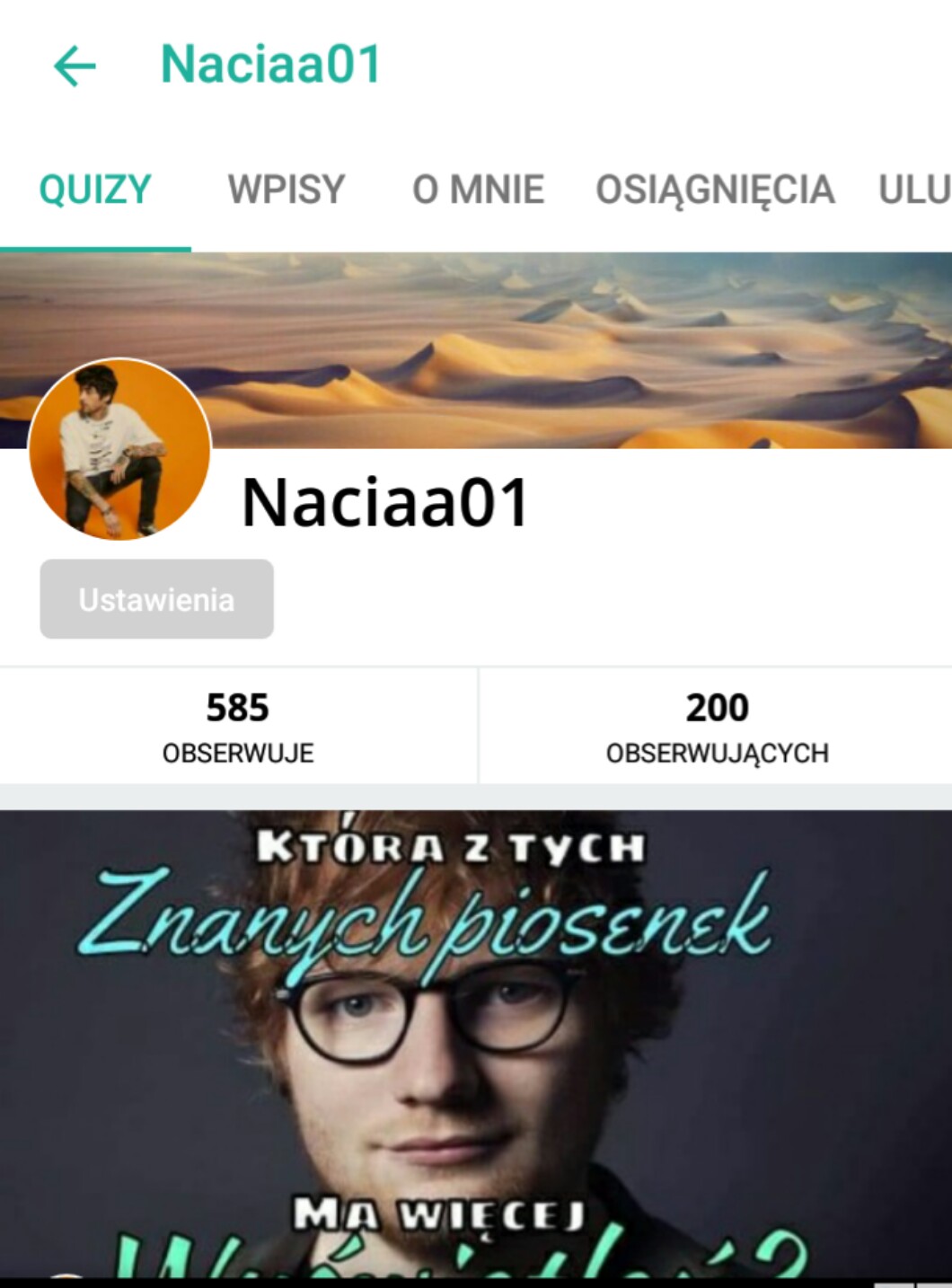Select the OSIĄGNIĘCIA tab
952x1288 pixels.
715,190
